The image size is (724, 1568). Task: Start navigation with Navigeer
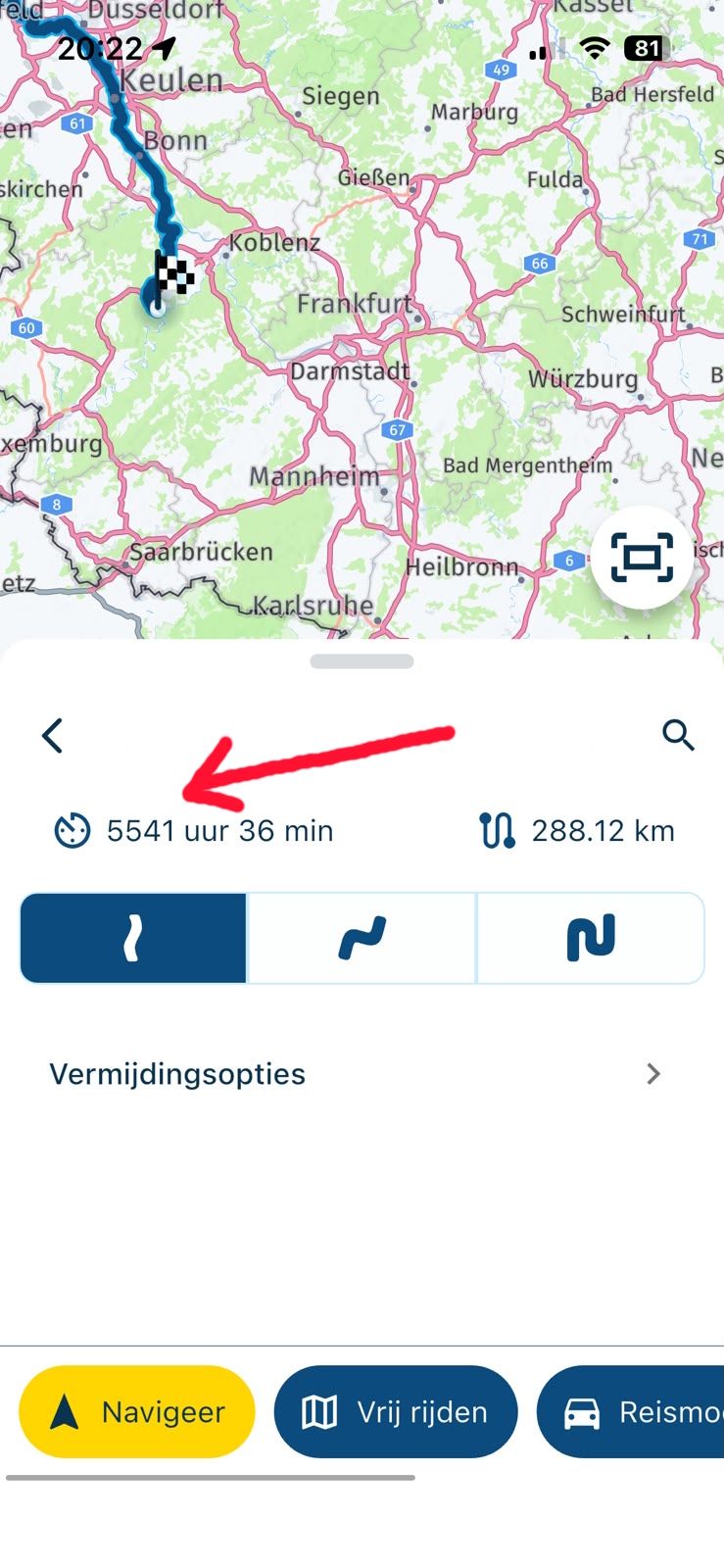137,1412
